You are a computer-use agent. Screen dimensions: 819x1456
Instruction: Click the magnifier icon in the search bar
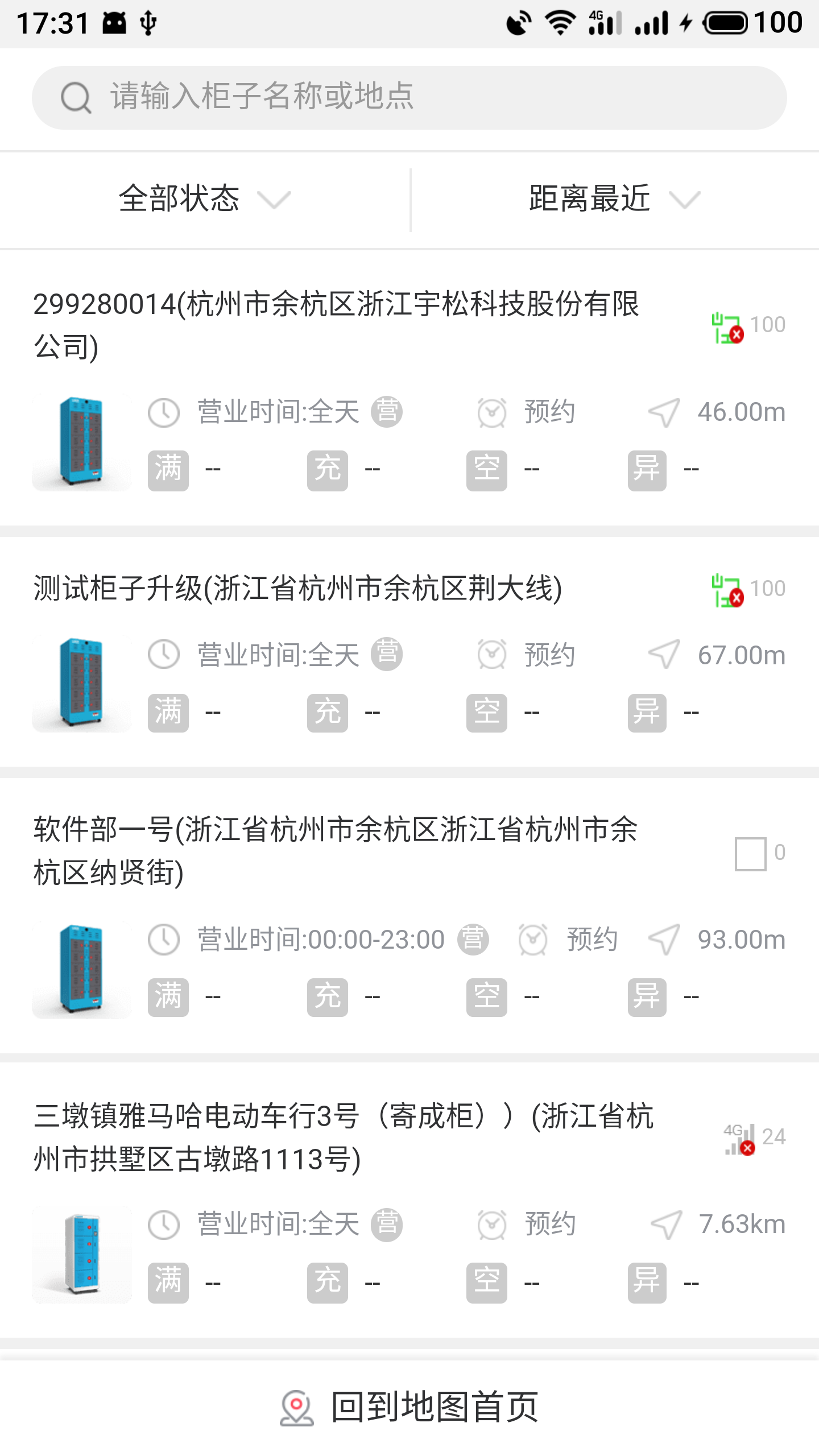tap(77, 98)
